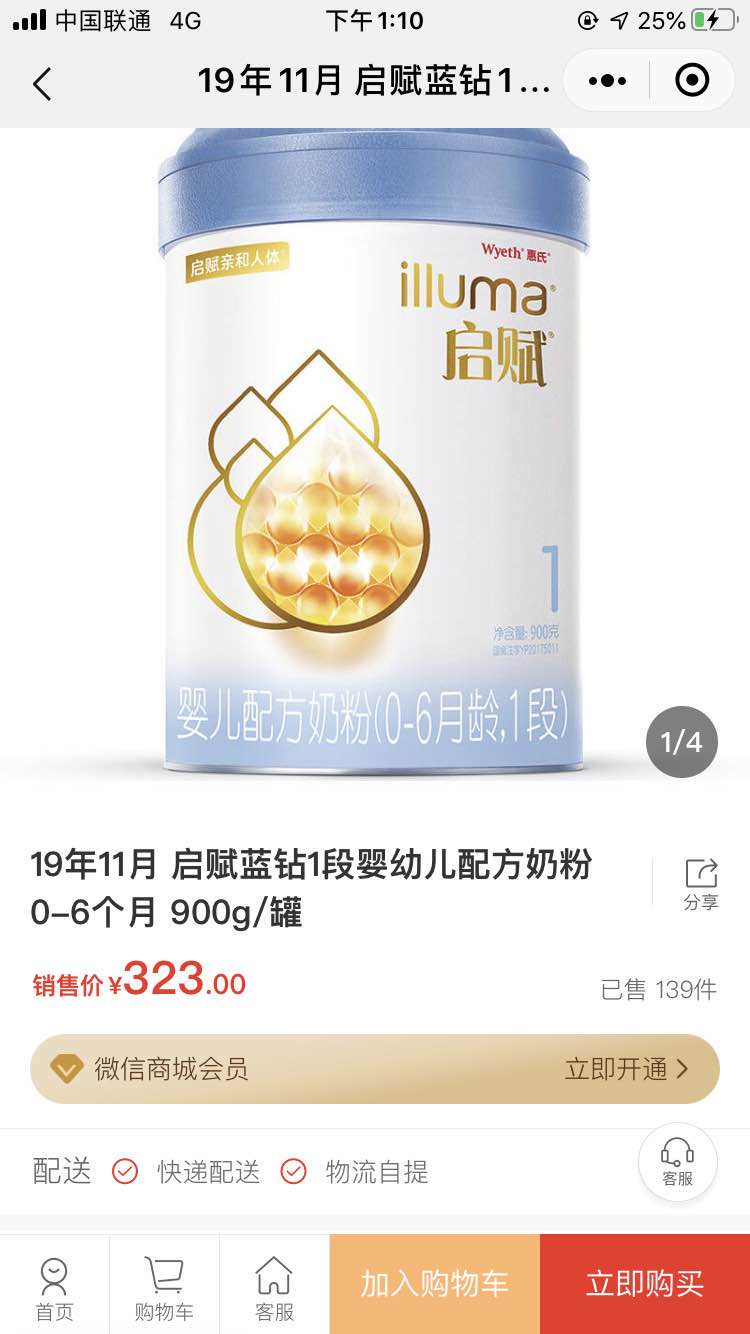
Task: Click the 1/4 image counter badge
Action: point(680,742)
